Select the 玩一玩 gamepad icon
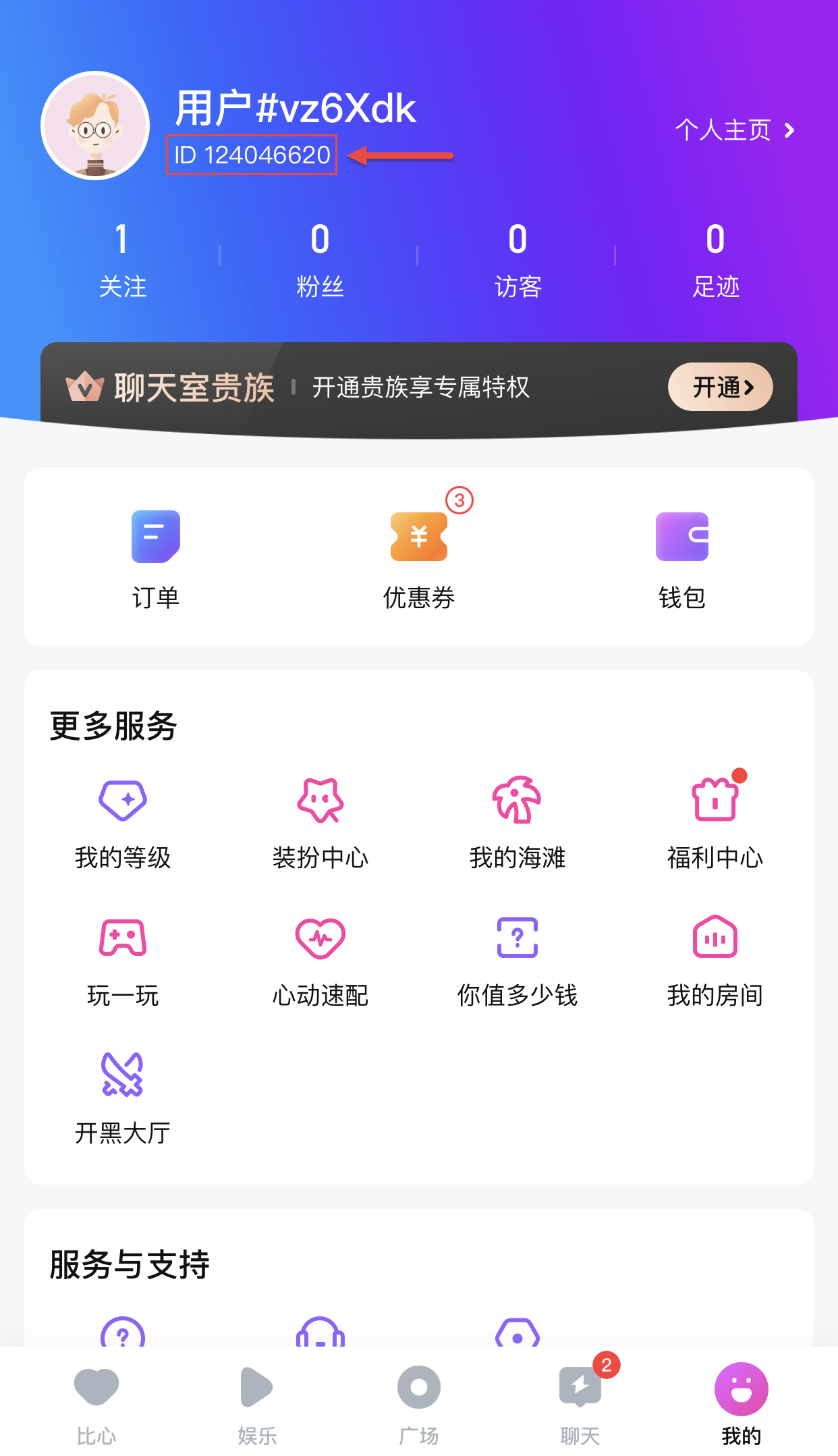 tap(123, 937)
